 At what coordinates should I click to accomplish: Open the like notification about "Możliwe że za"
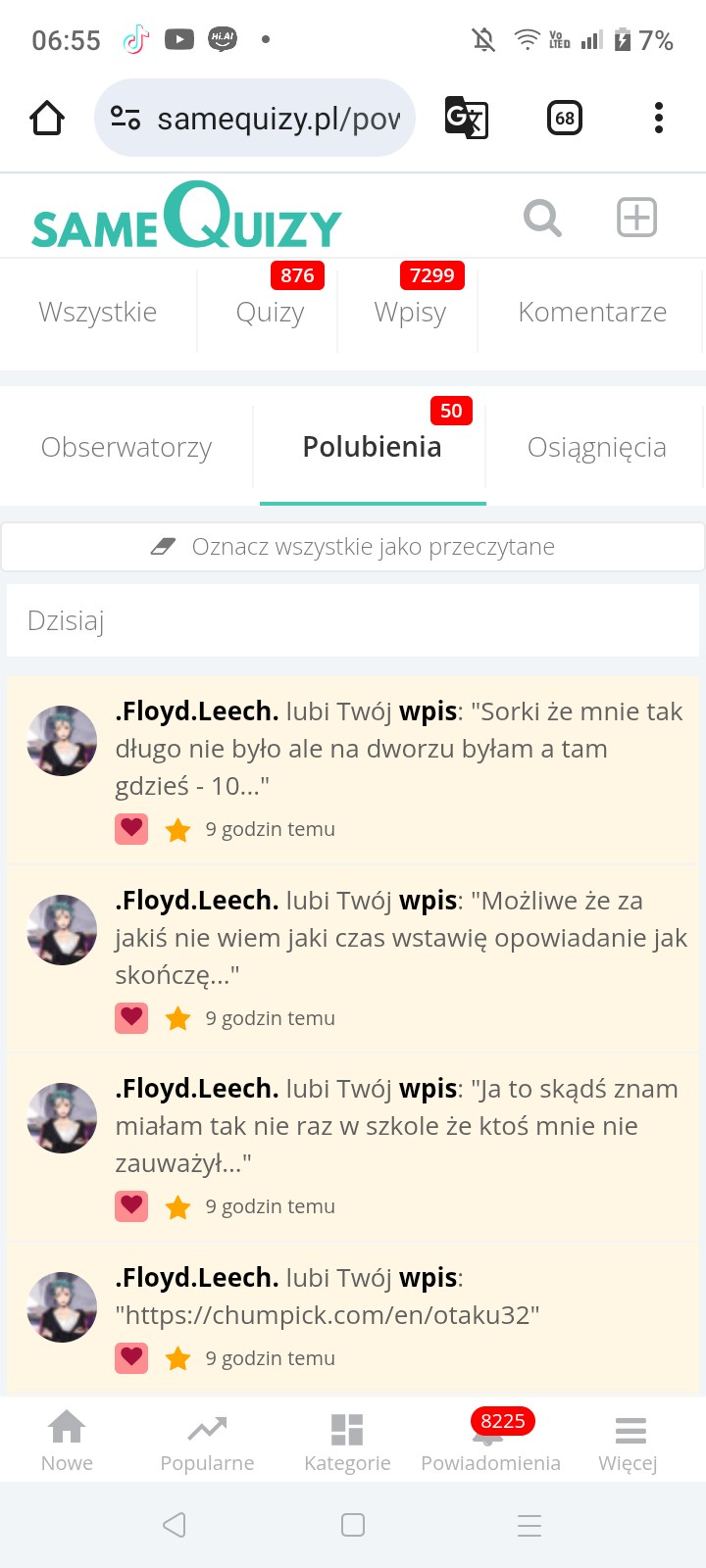pos(398,938)
